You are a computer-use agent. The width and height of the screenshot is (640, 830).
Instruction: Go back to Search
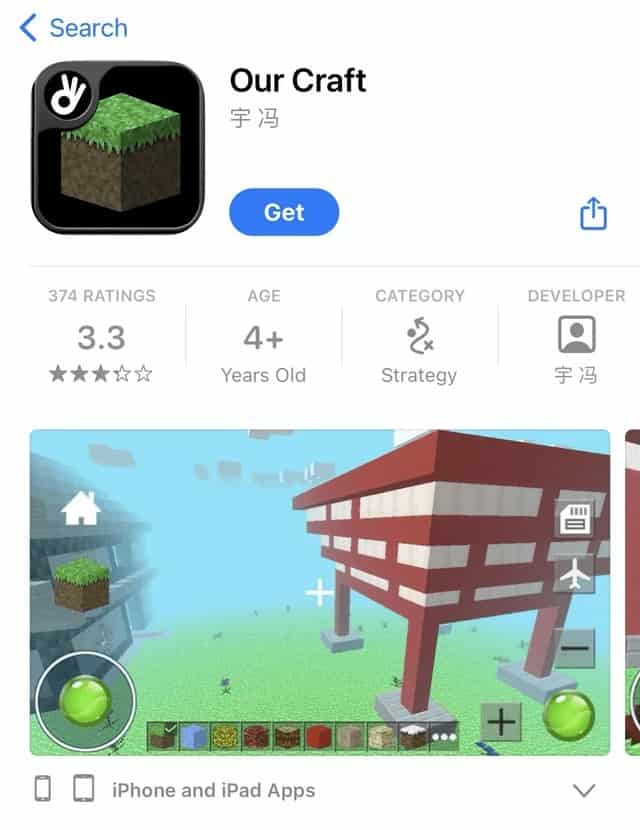pos(74,28)
